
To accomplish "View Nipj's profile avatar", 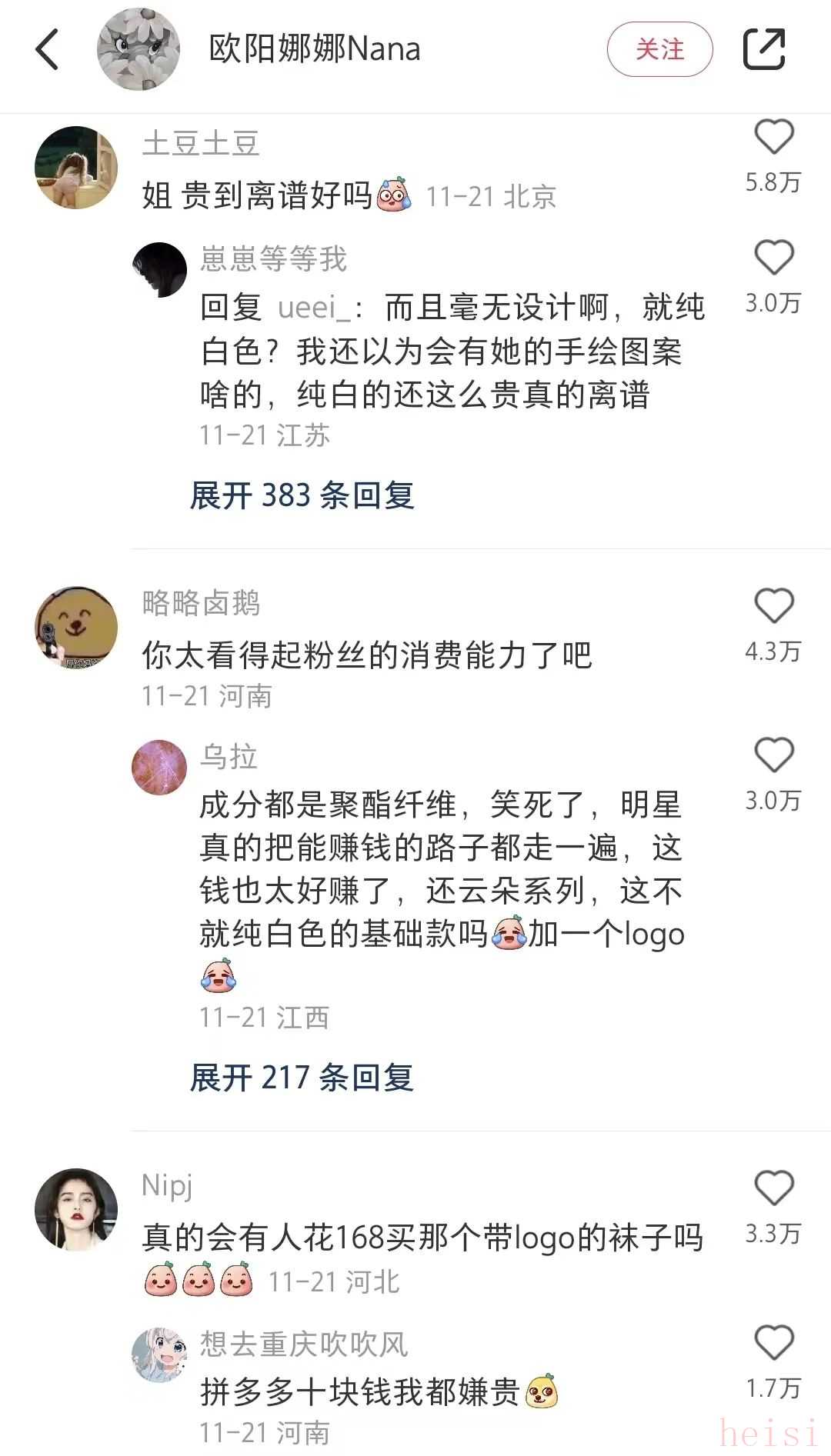I will coord(76,1209).
